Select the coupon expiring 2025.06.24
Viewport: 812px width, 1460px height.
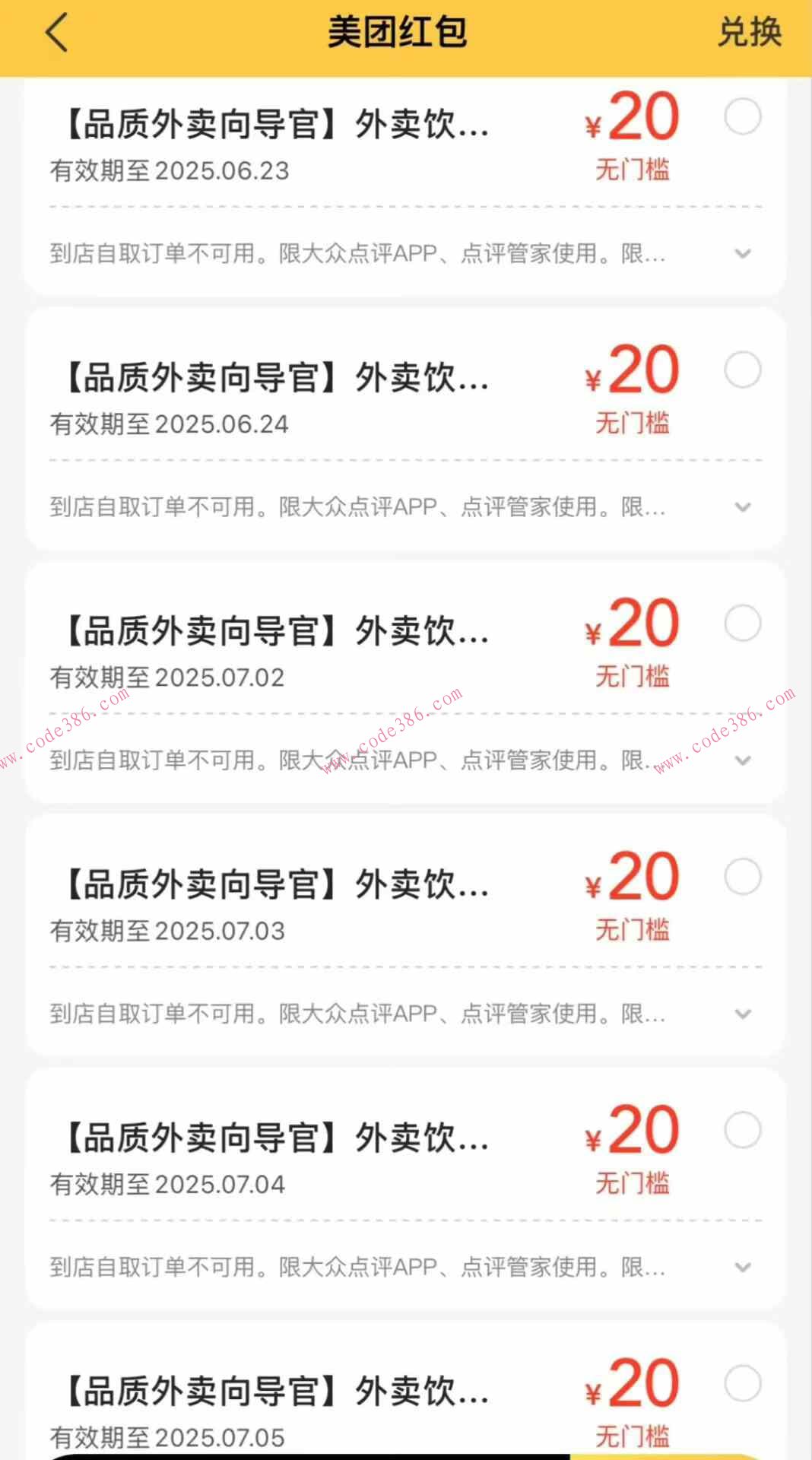coord(743,371)
